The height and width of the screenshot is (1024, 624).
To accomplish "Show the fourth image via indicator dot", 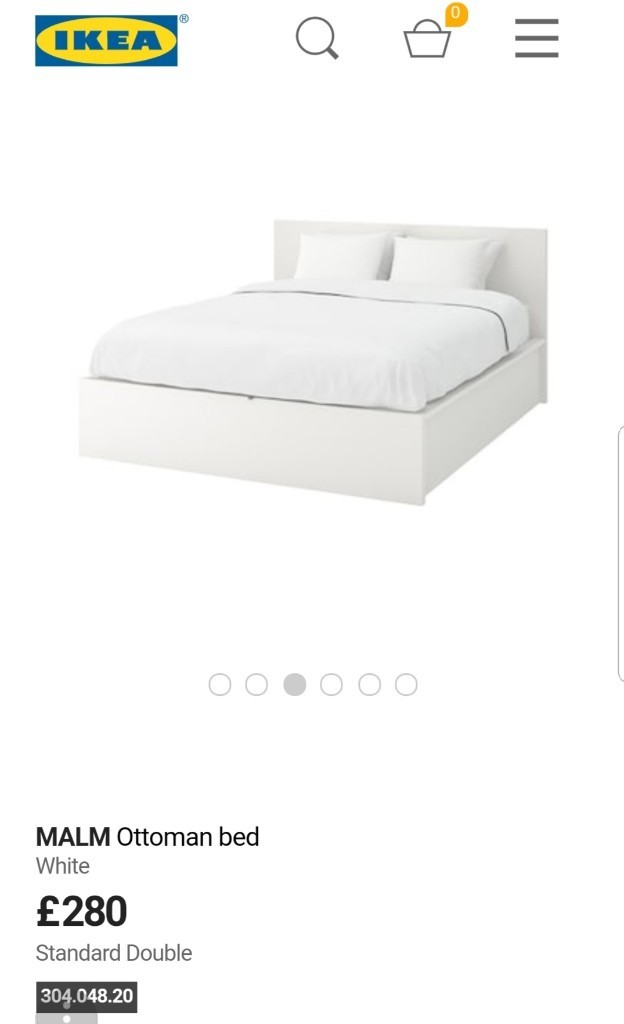I will coord(332,684).
